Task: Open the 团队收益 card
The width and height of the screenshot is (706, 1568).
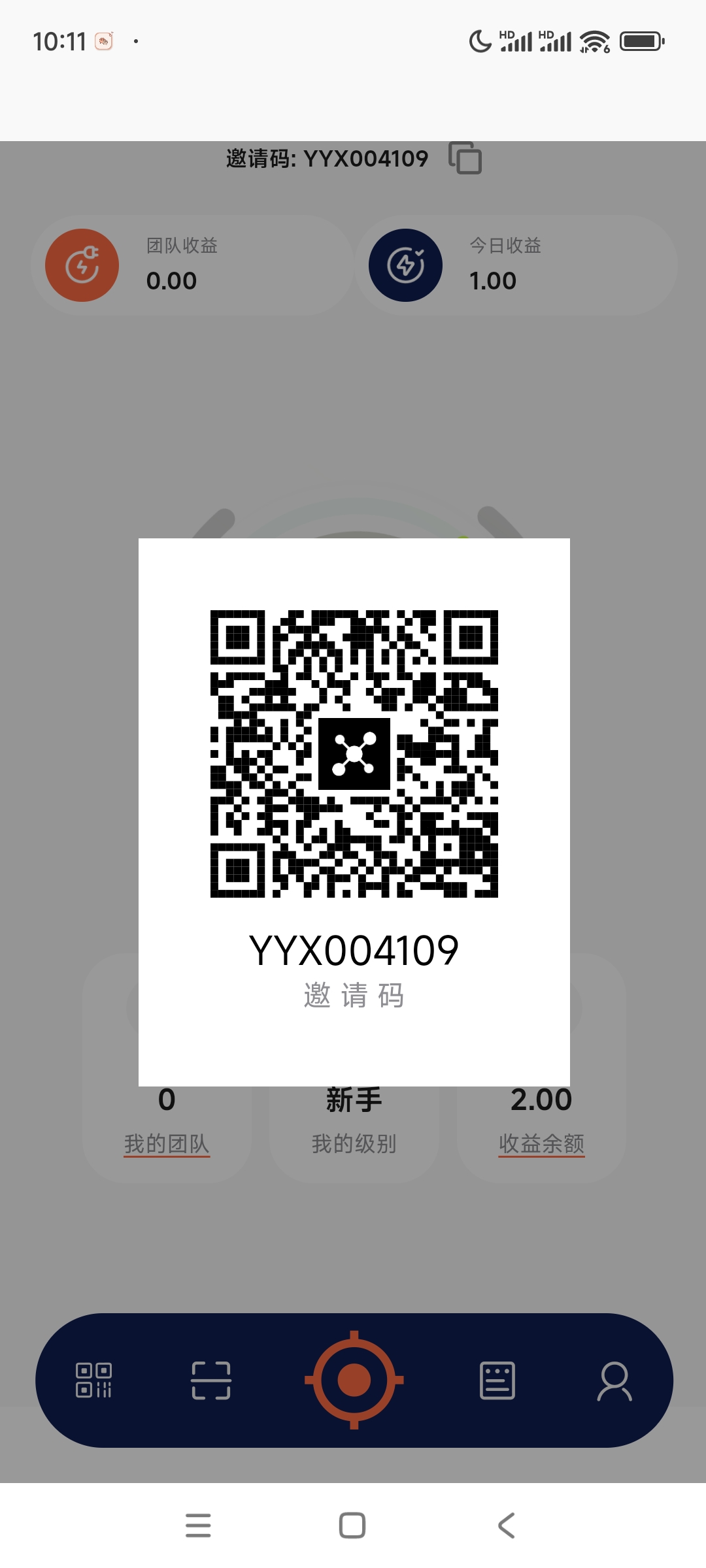Action: click(192, 265)
